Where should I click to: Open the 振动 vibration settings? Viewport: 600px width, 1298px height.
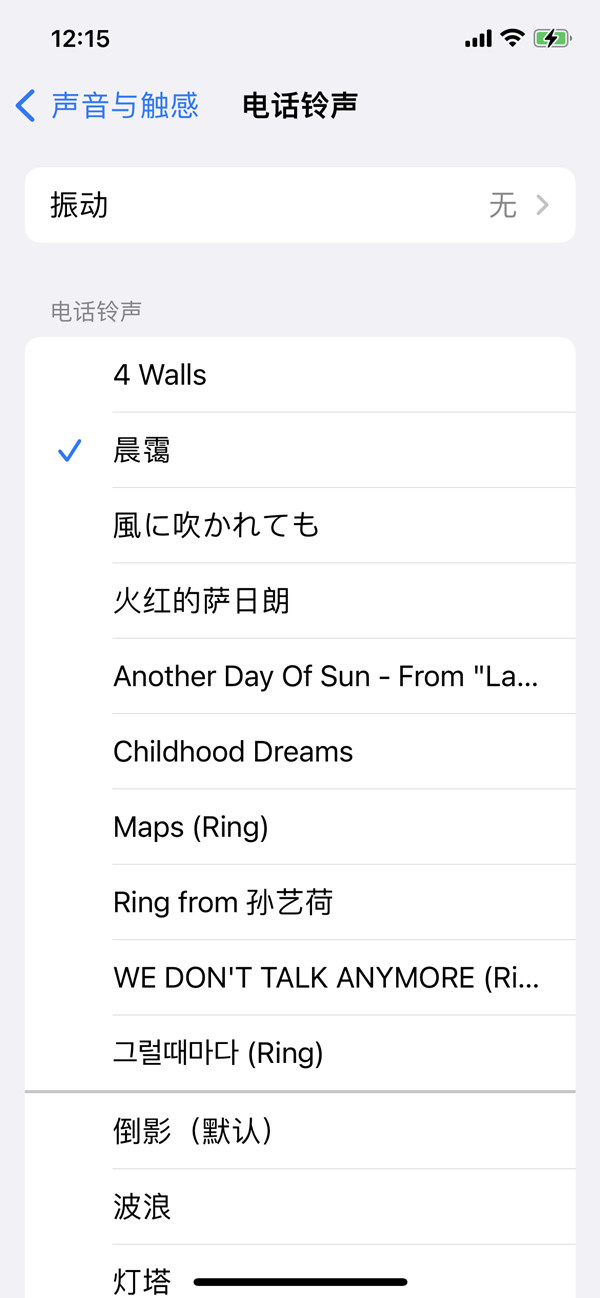coord(300,205)
